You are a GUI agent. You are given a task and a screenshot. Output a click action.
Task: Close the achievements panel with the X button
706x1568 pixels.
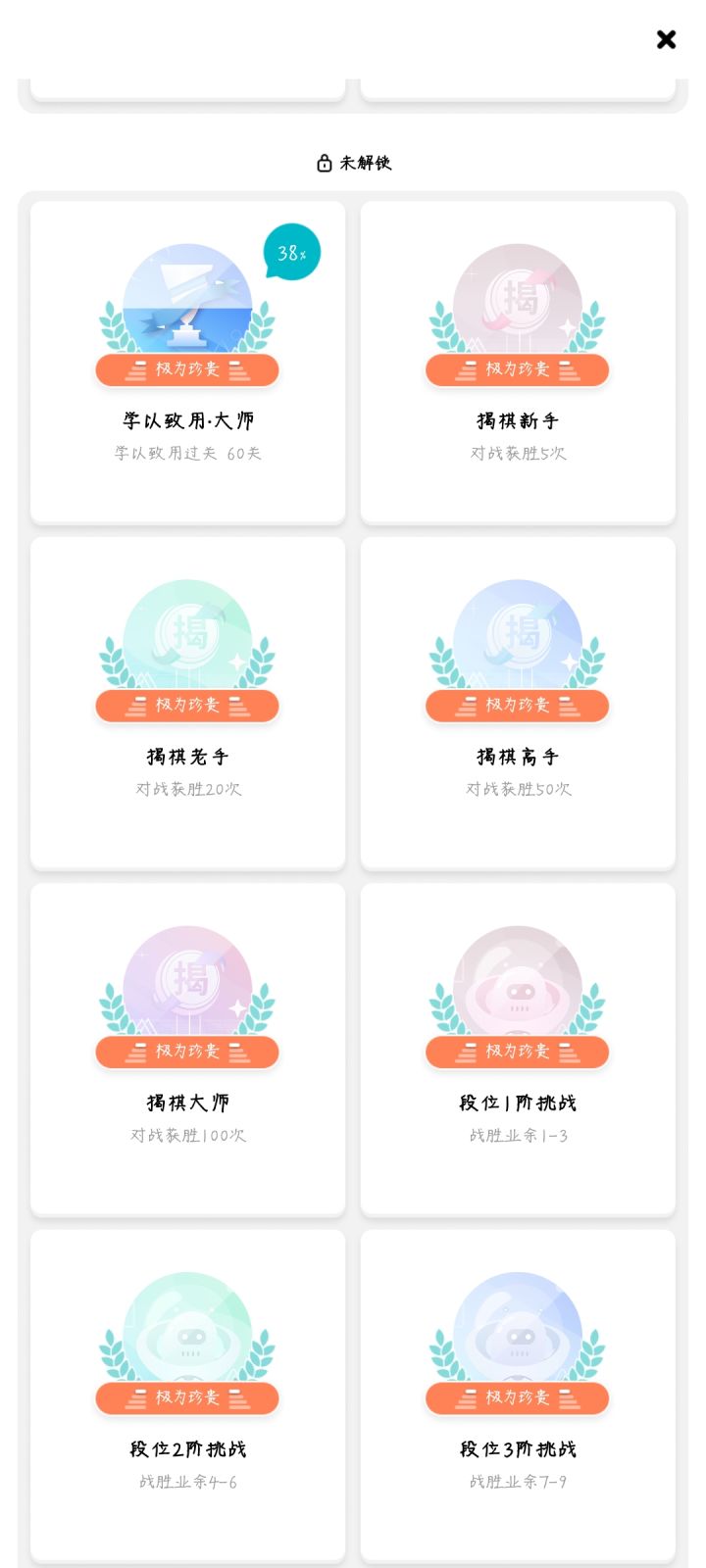tap(667, 40)
